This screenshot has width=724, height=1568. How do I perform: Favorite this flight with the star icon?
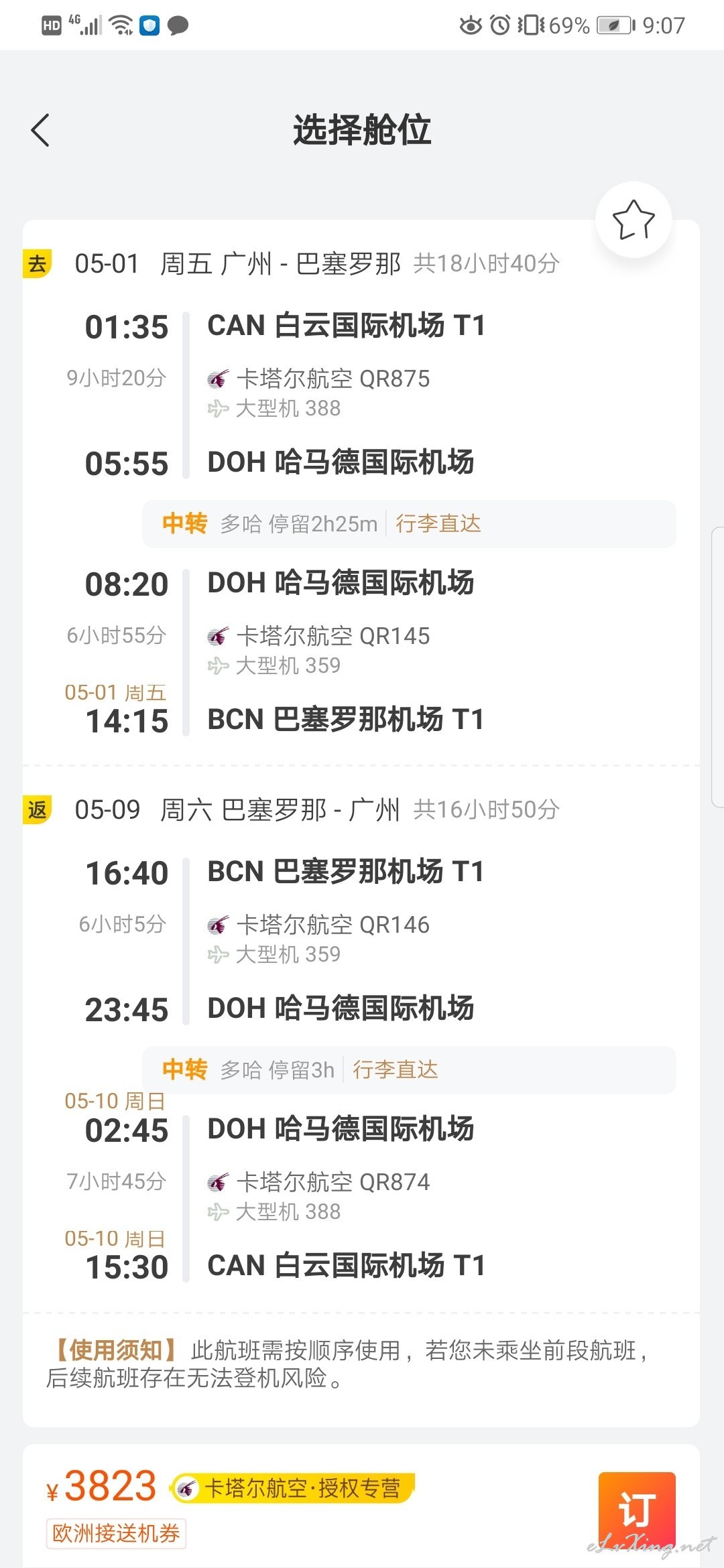click(x=633, y=220)
